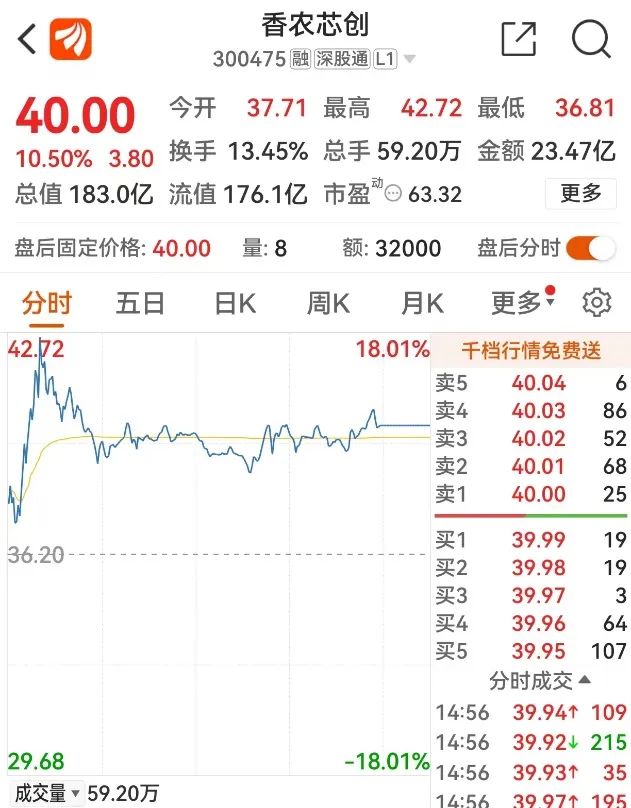
Task: Switch to the 周K chart tab
Action: tap(328, 302)
